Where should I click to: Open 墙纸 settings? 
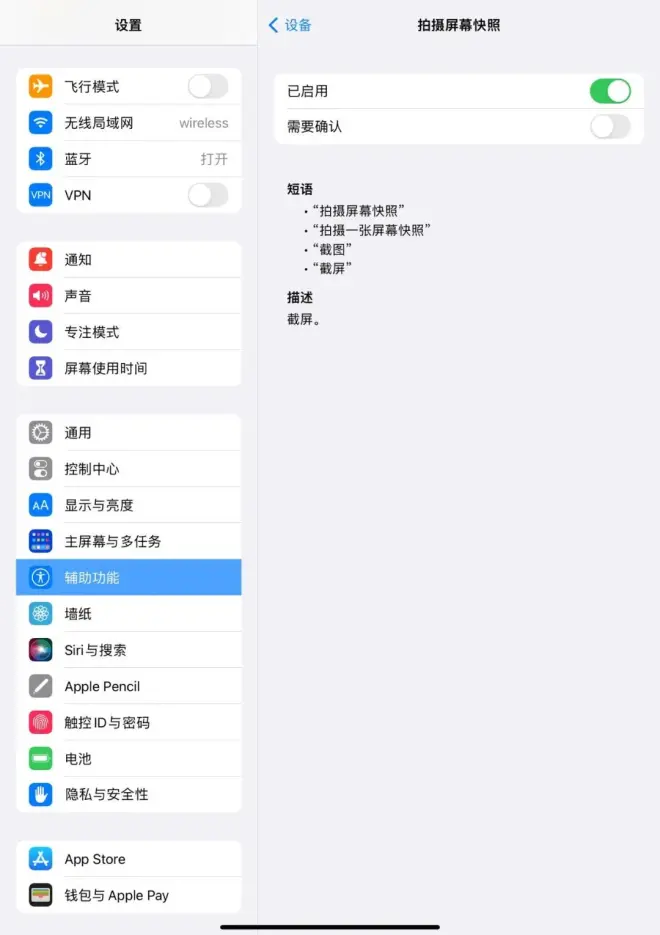[128, 614]
